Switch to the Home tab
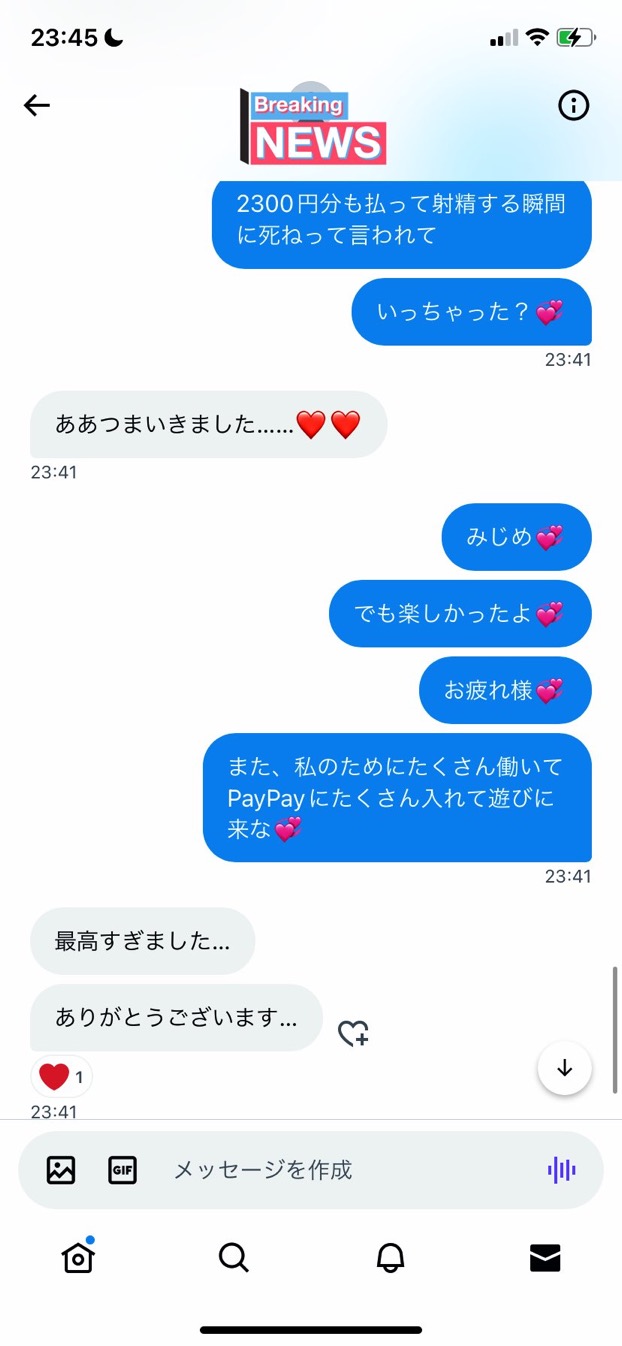Viewport: 622px width, 1346px height. [x=78, y=1258]
